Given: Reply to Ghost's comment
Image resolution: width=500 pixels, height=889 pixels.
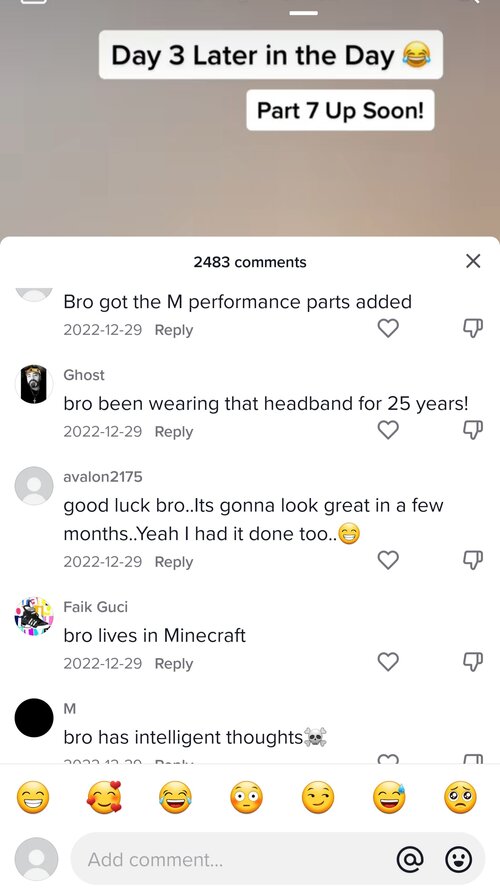Looking at the screenshot, I should pyautogui.click(x=174, y=431).
